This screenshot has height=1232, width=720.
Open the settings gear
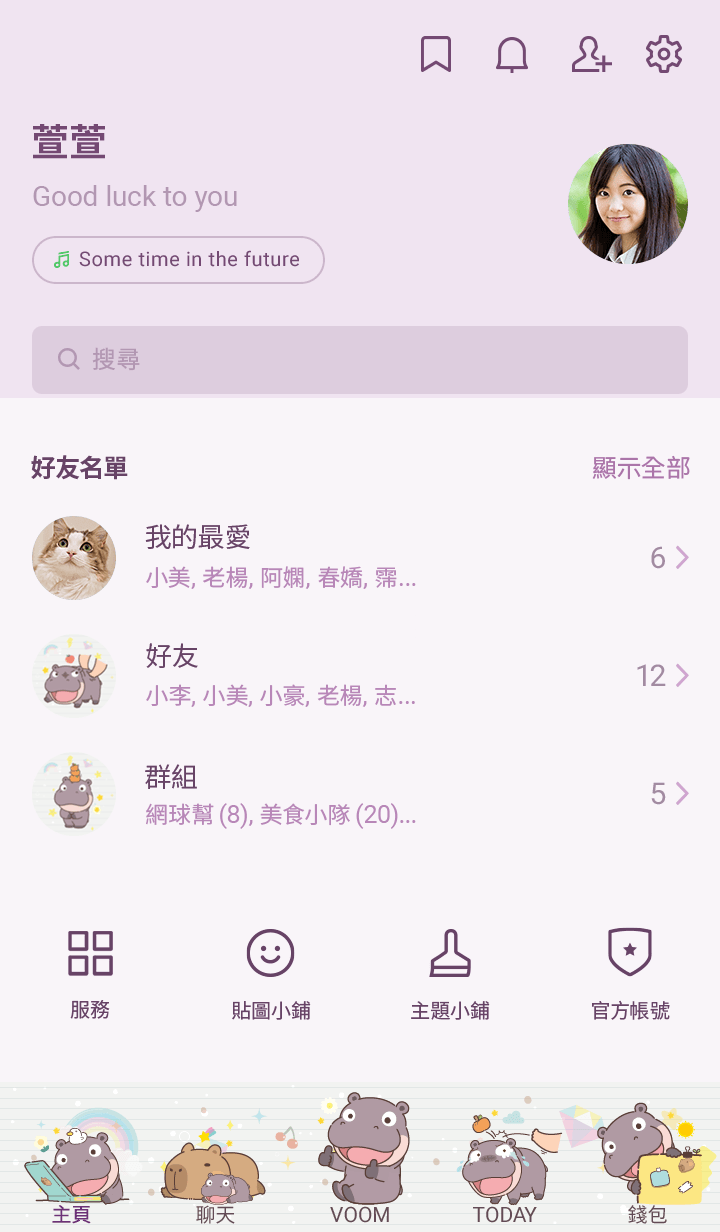pos(664,55)
